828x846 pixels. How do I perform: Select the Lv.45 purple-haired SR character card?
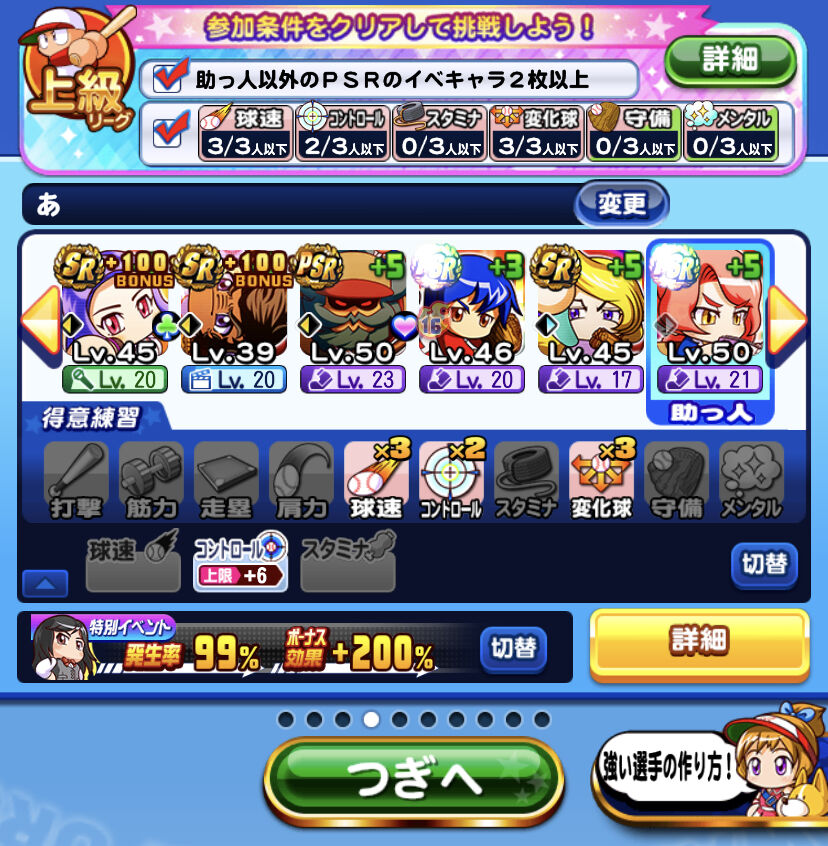115,319
